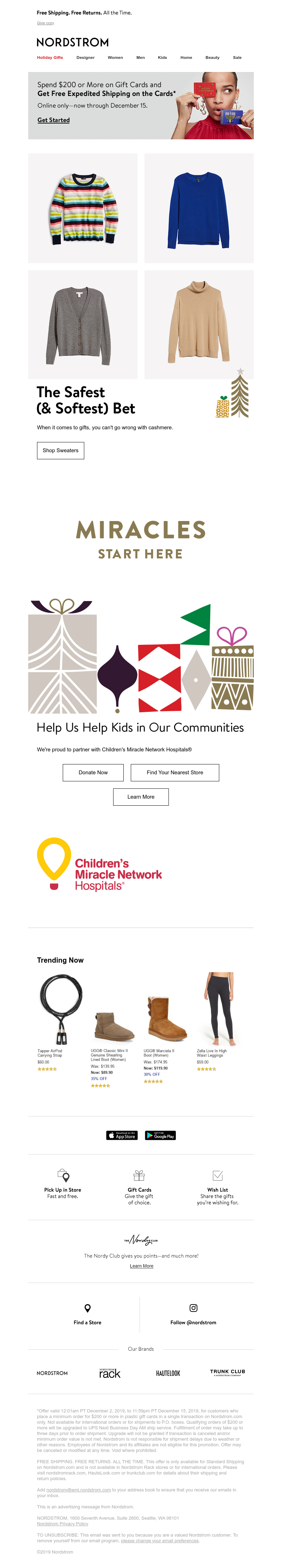Open the Sale section
This screenshot has height=1568, width=282.
pyautogui.click(x=237, y=57)
